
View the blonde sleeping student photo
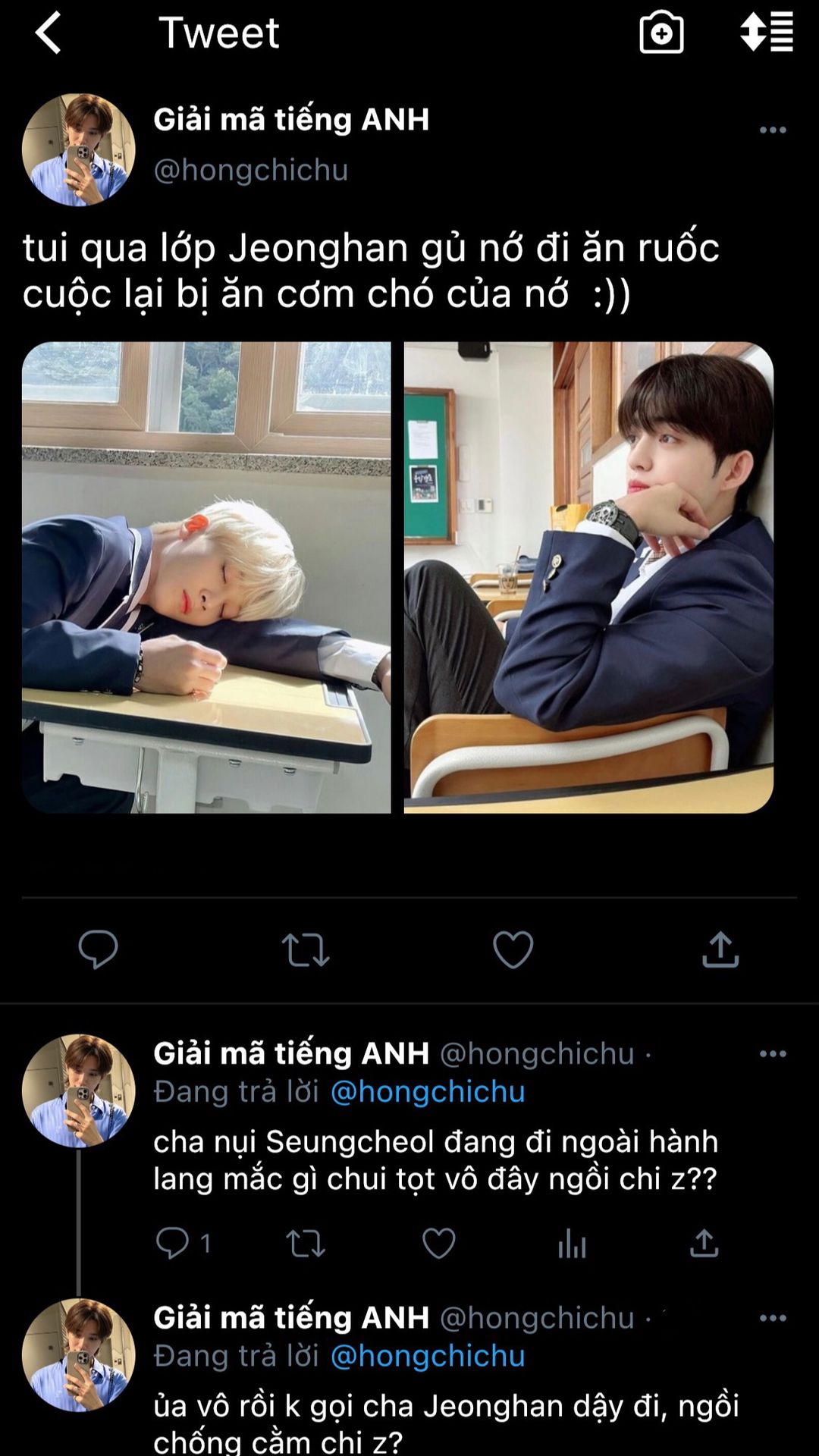click(x=206, y=577)
